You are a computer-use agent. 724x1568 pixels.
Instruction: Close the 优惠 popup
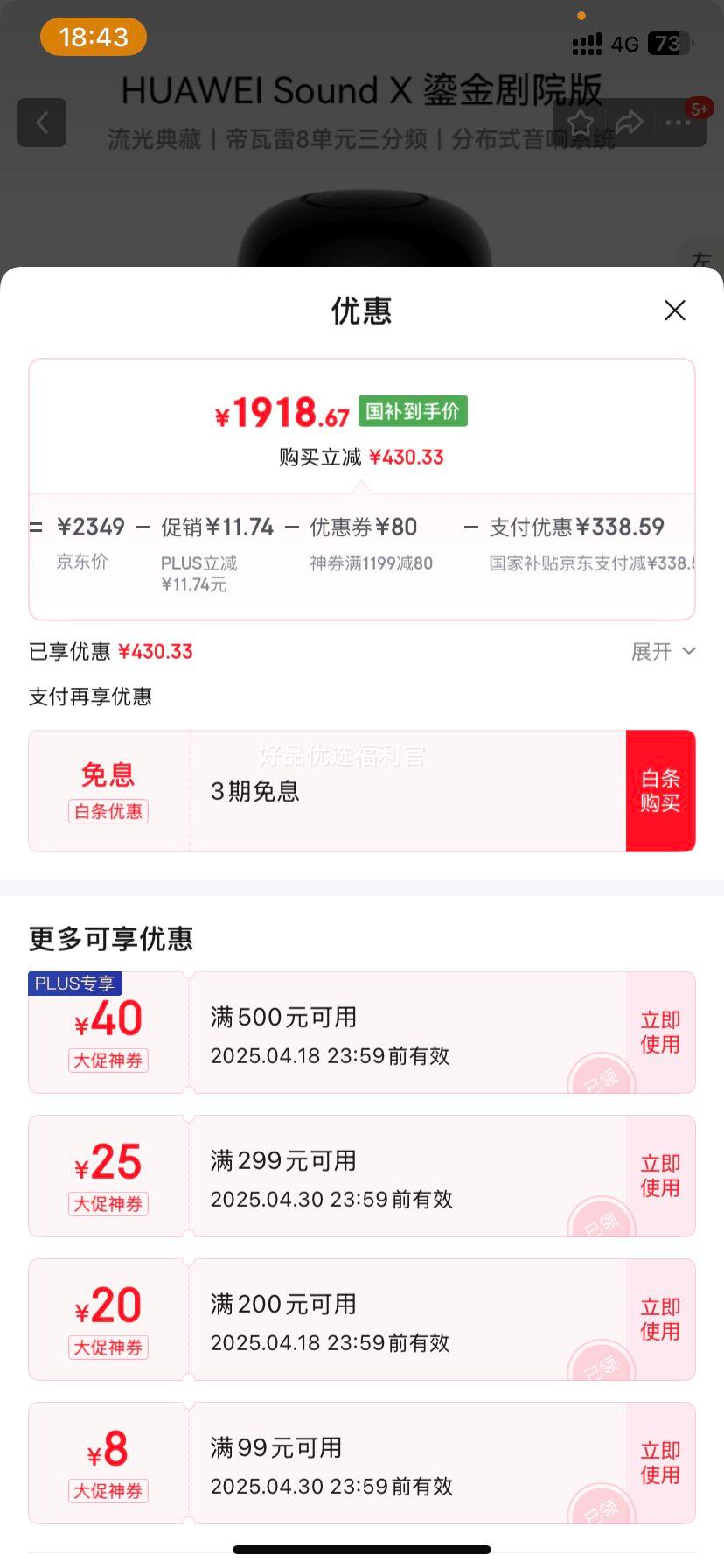pyautogui.click(x=674, y=311)
